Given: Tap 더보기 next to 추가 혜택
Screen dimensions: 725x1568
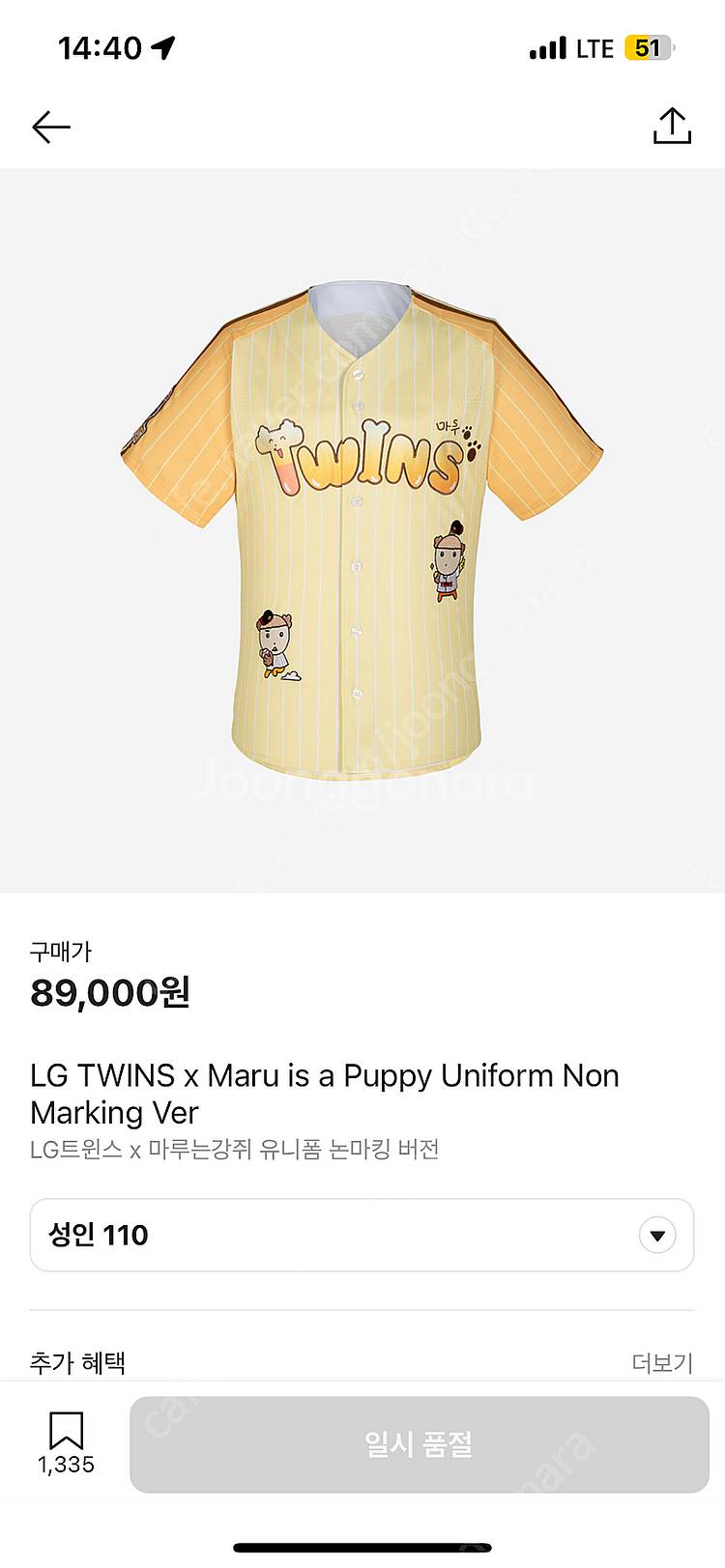Looking at the screenshot, I should [662, 1362].
